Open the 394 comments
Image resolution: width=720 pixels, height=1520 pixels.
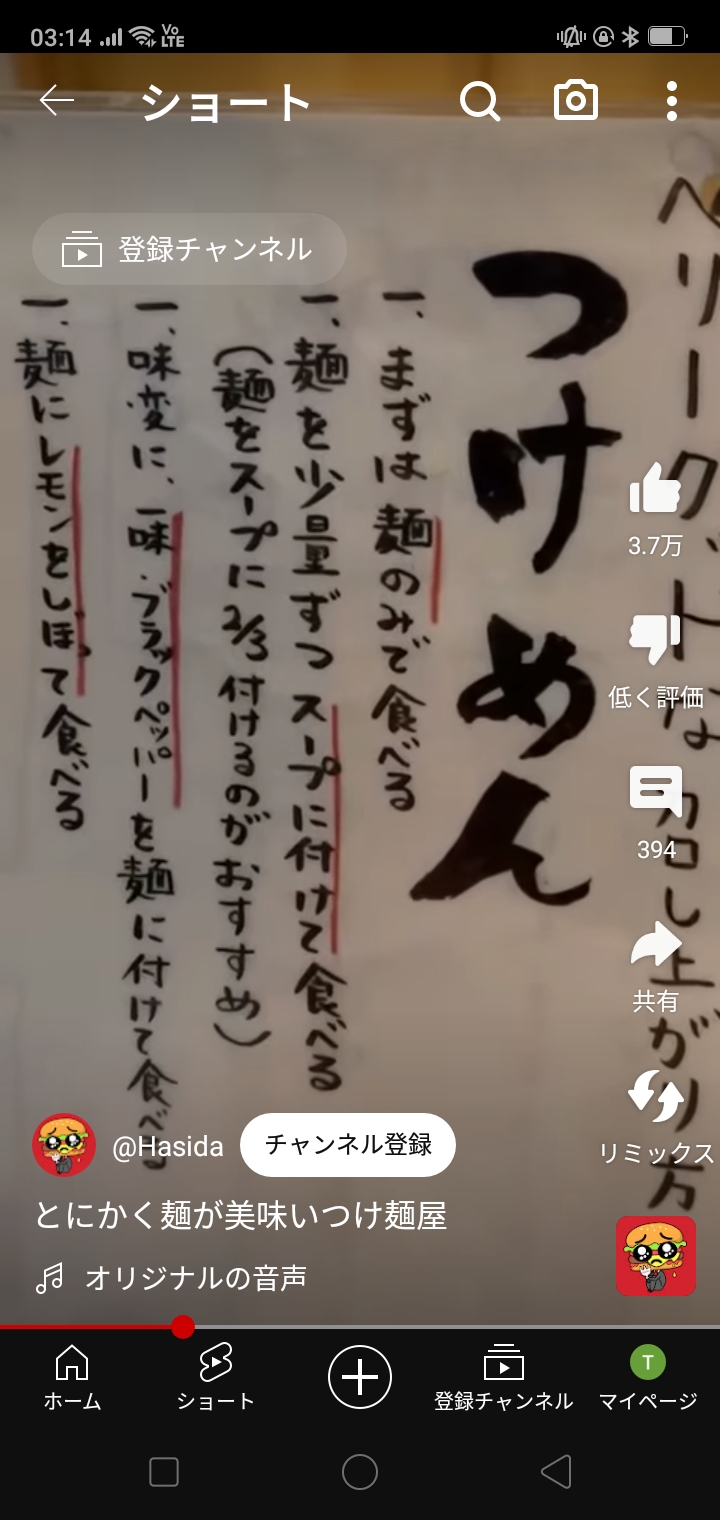point(656,792)
